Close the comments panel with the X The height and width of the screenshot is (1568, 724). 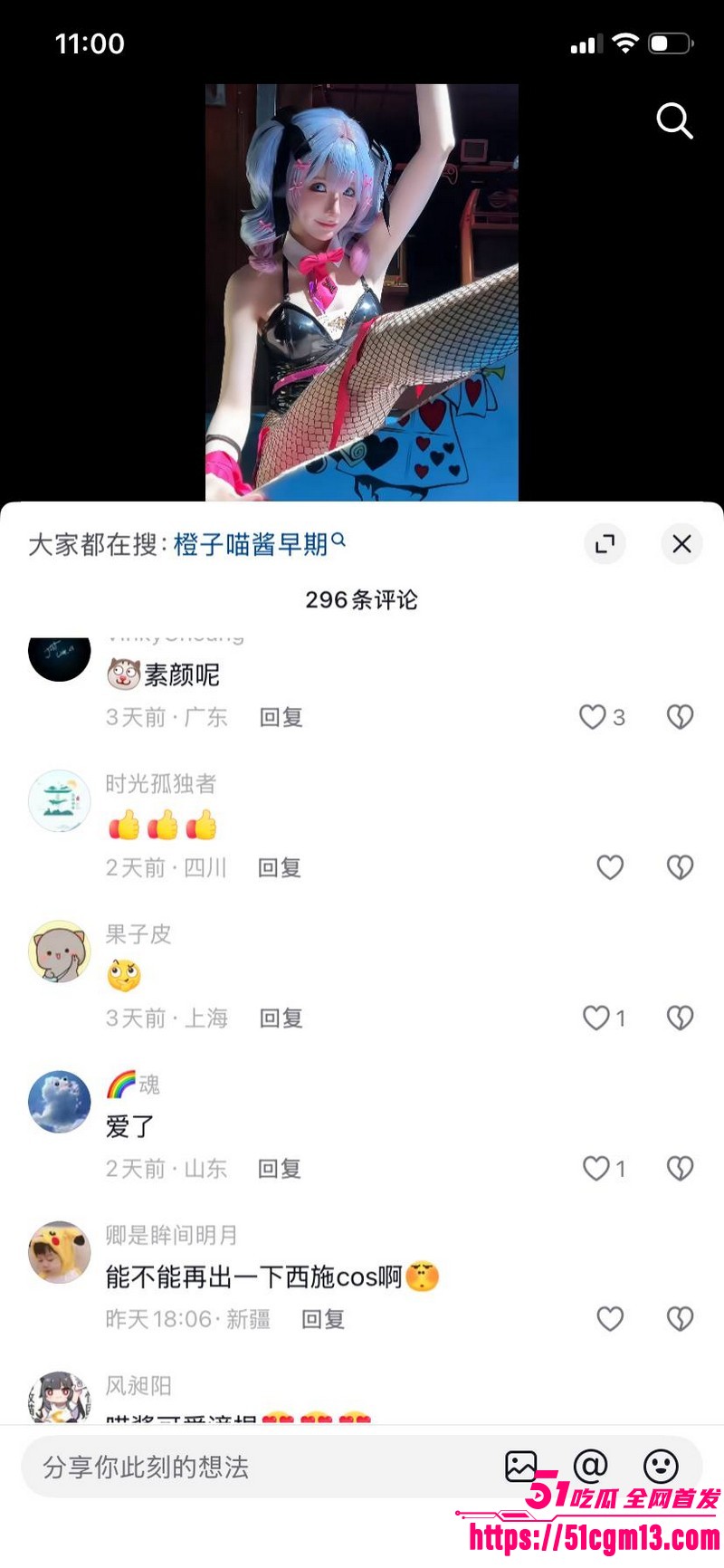click(x=681, y=544)
